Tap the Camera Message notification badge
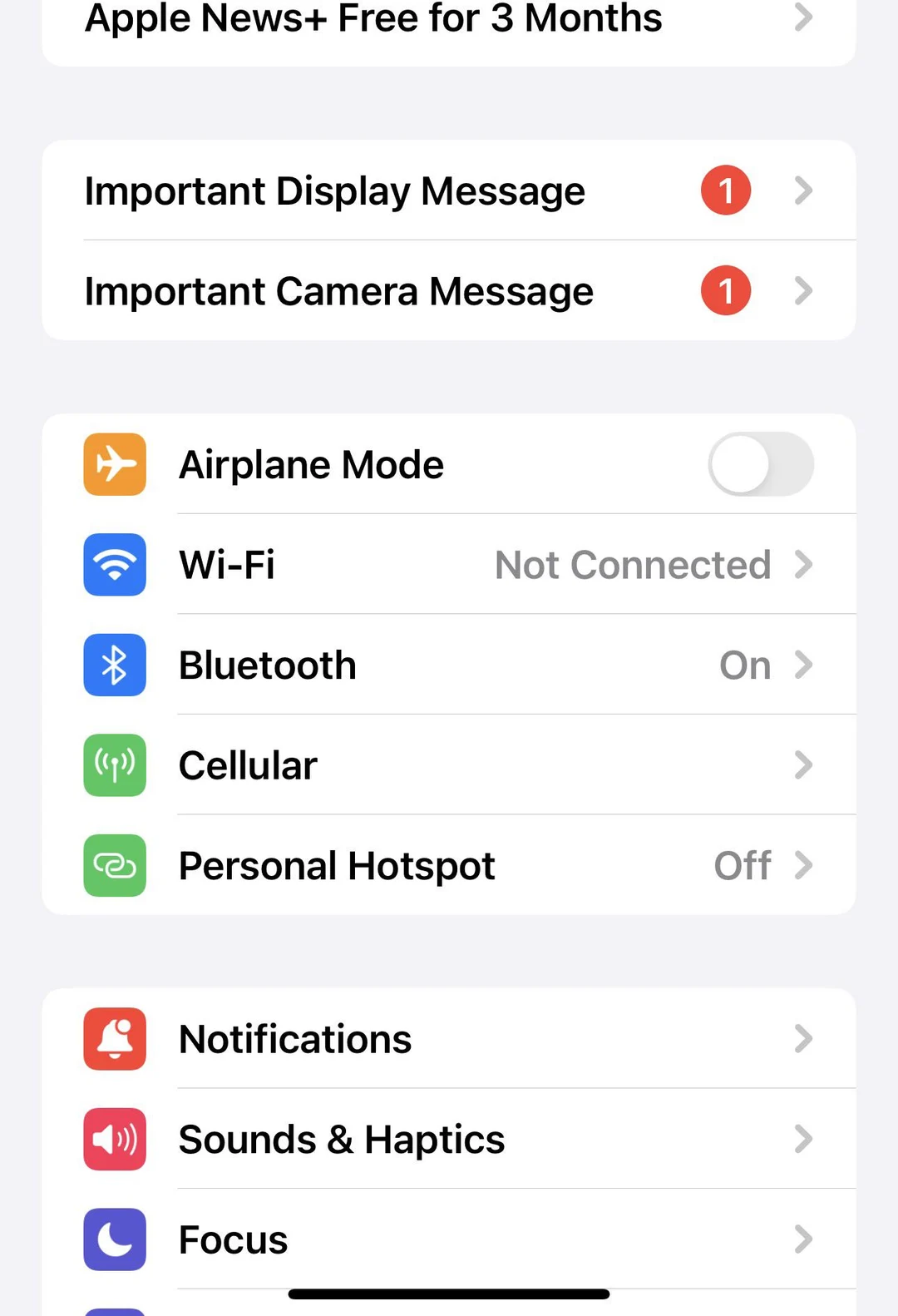The width and height of the screenshot is (898, 1316). click(x=725, y=290)
